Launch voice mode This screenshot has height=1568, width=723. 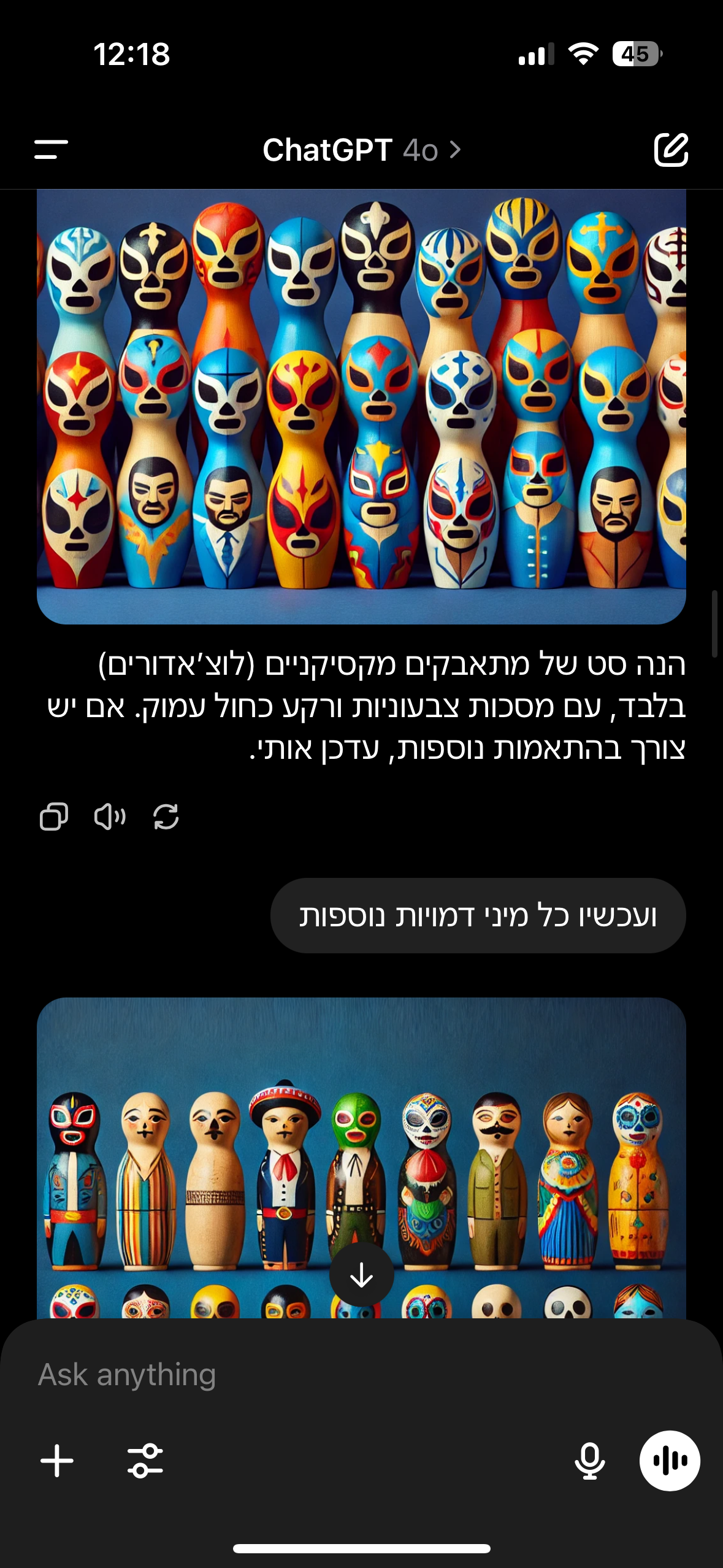point(670,1461)
